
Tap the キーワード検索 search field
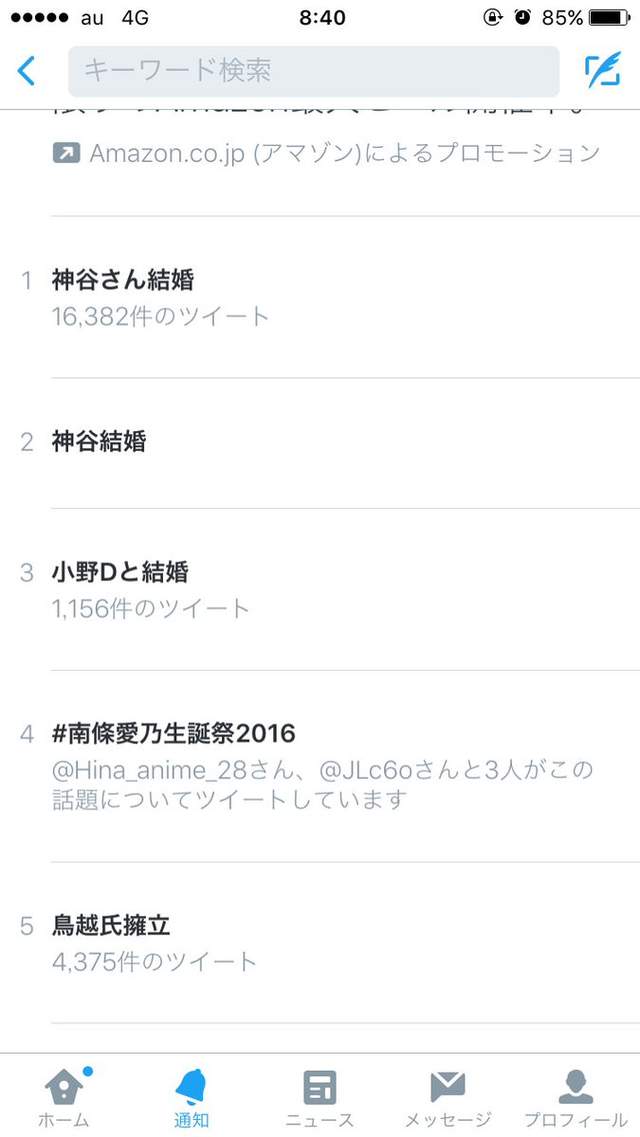313,71
